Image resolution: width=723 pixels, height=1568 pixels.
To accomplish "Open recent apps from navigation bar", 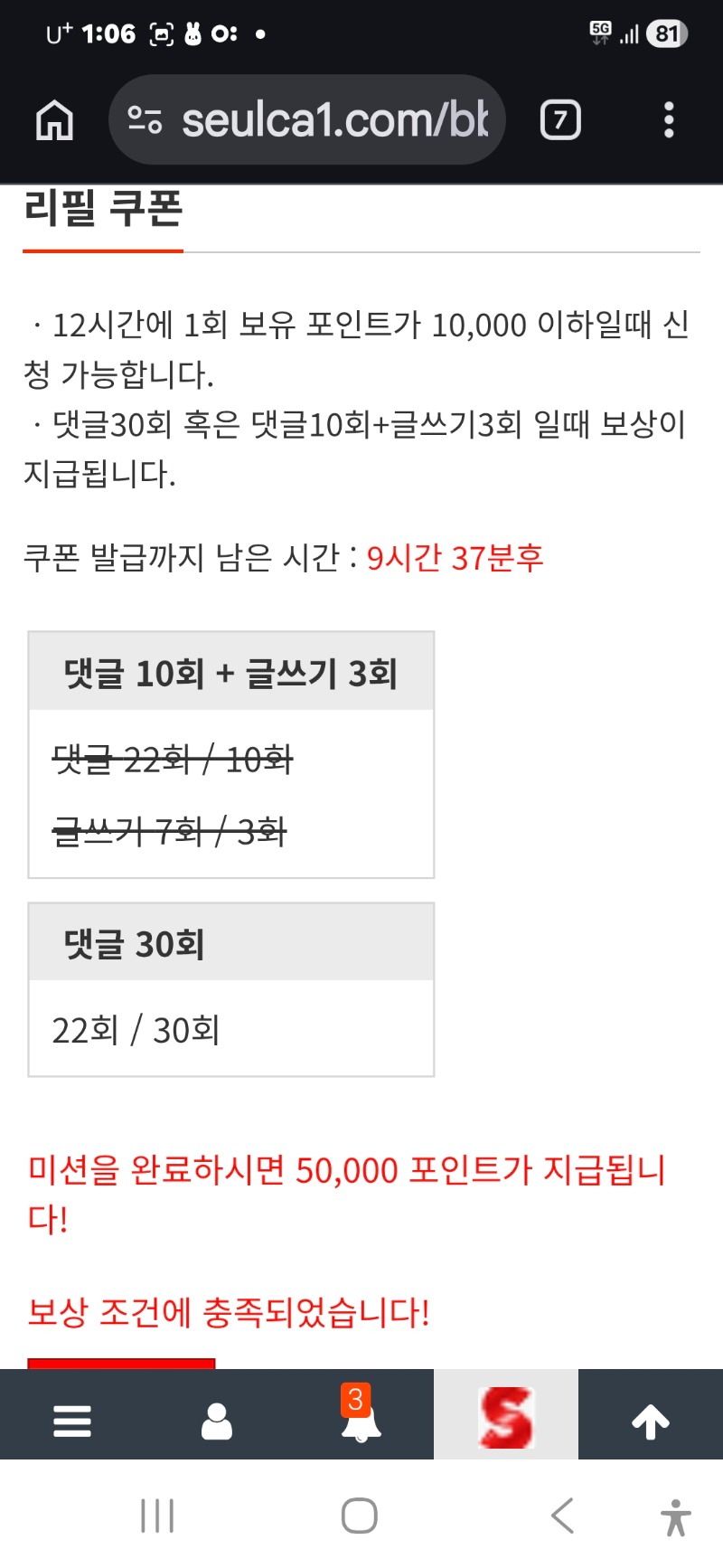I will coord(157,1516).
